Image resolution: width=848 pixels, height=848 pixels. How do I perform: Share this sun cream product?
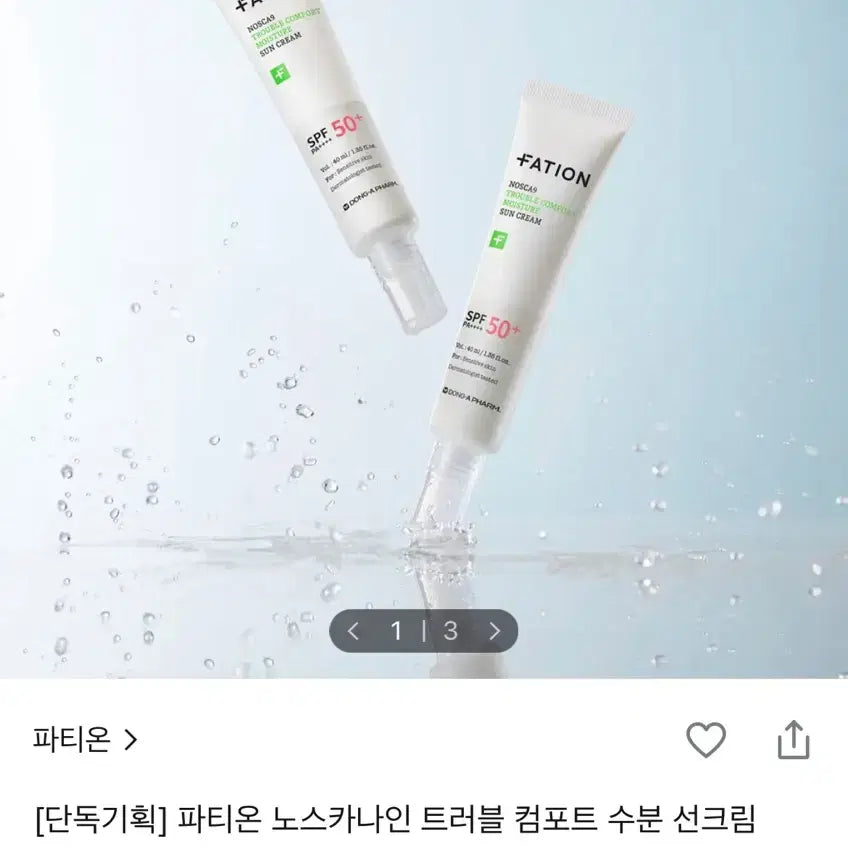pyautogui.click(x=793, y=740)
